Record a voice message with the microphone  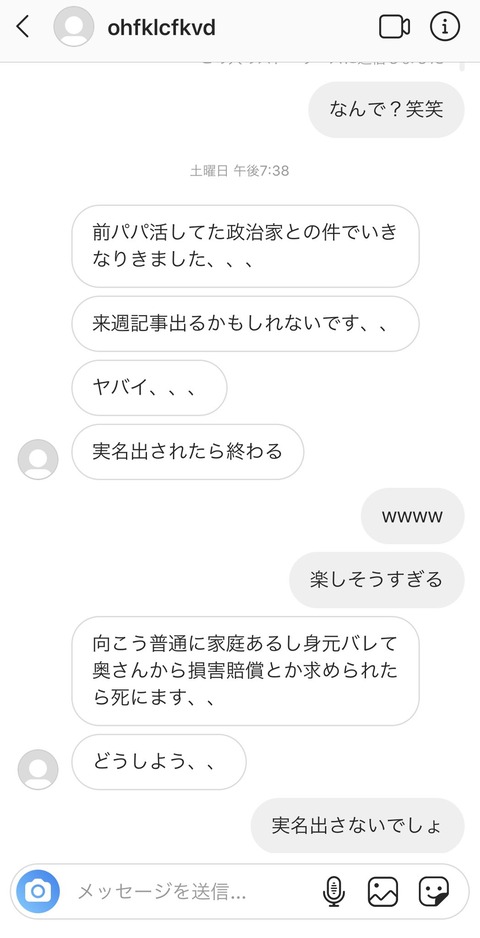333,892
